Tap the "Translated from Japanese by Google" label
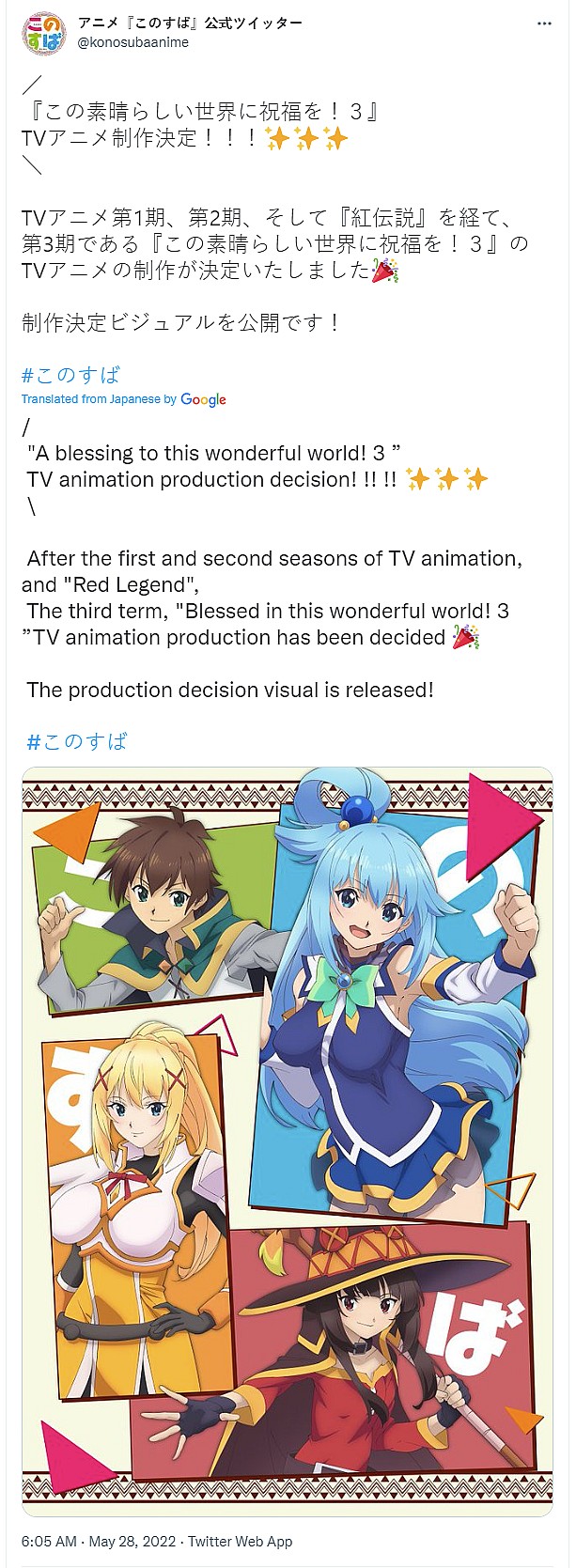 click(x=123, y=399)
